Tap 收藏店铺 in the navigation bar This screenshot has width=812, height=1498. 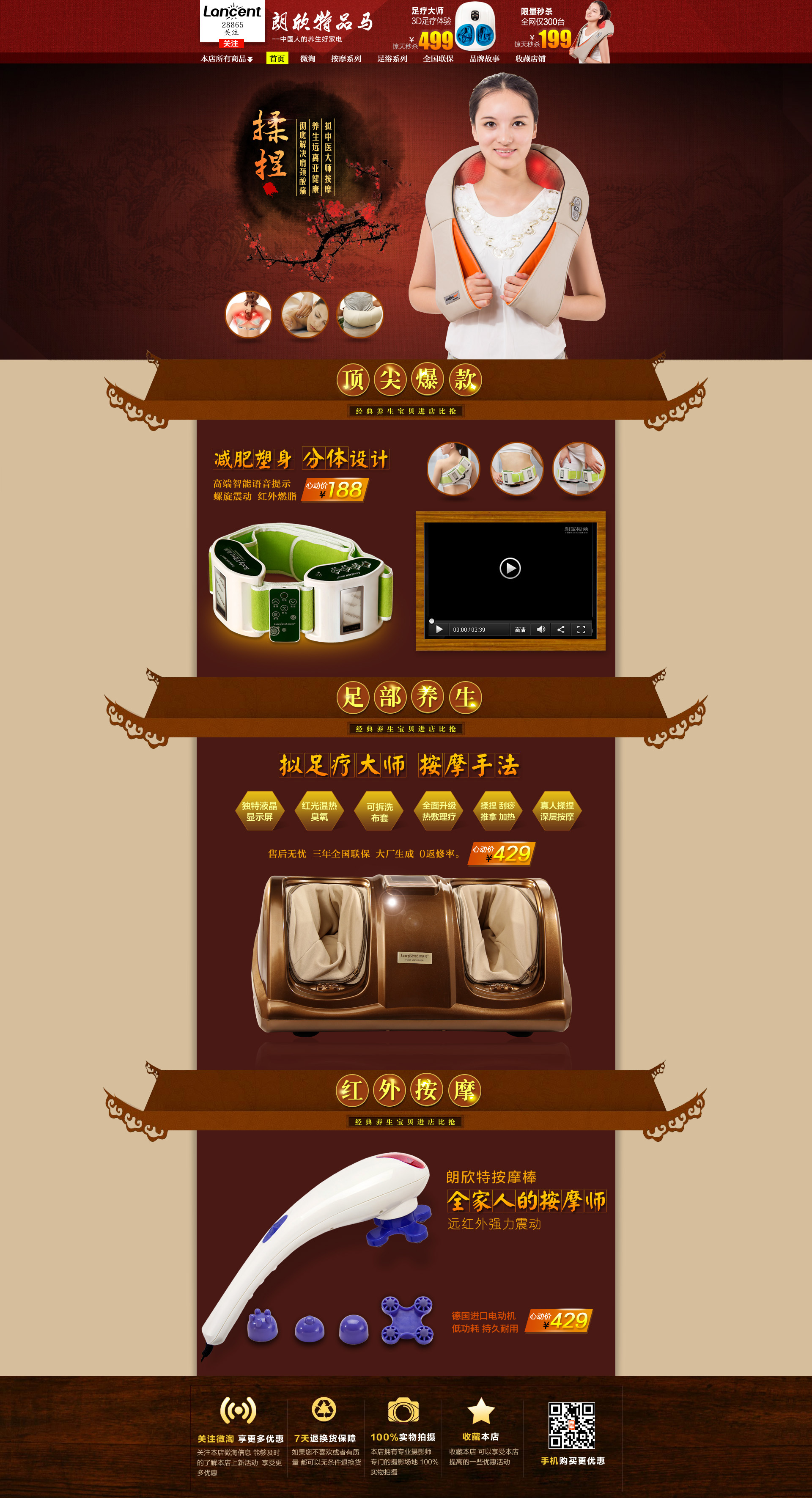[x=530, y=59]
